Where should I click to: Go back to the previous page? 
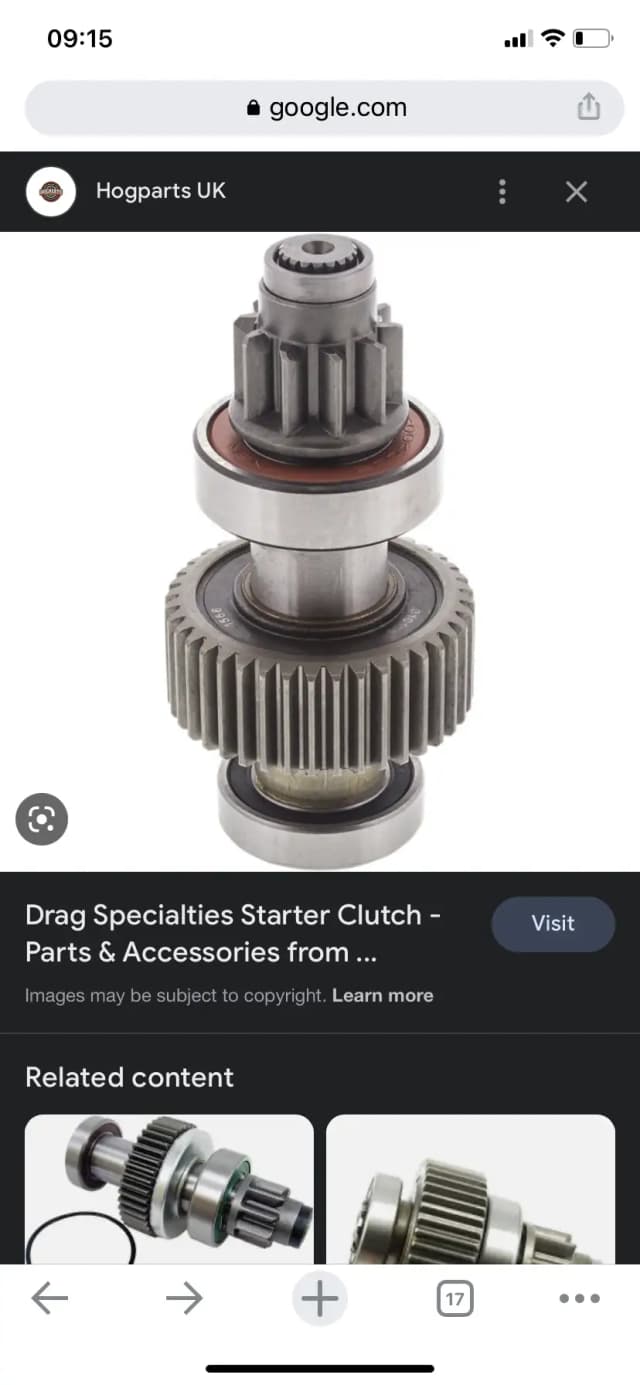(x=49, y=1299)
